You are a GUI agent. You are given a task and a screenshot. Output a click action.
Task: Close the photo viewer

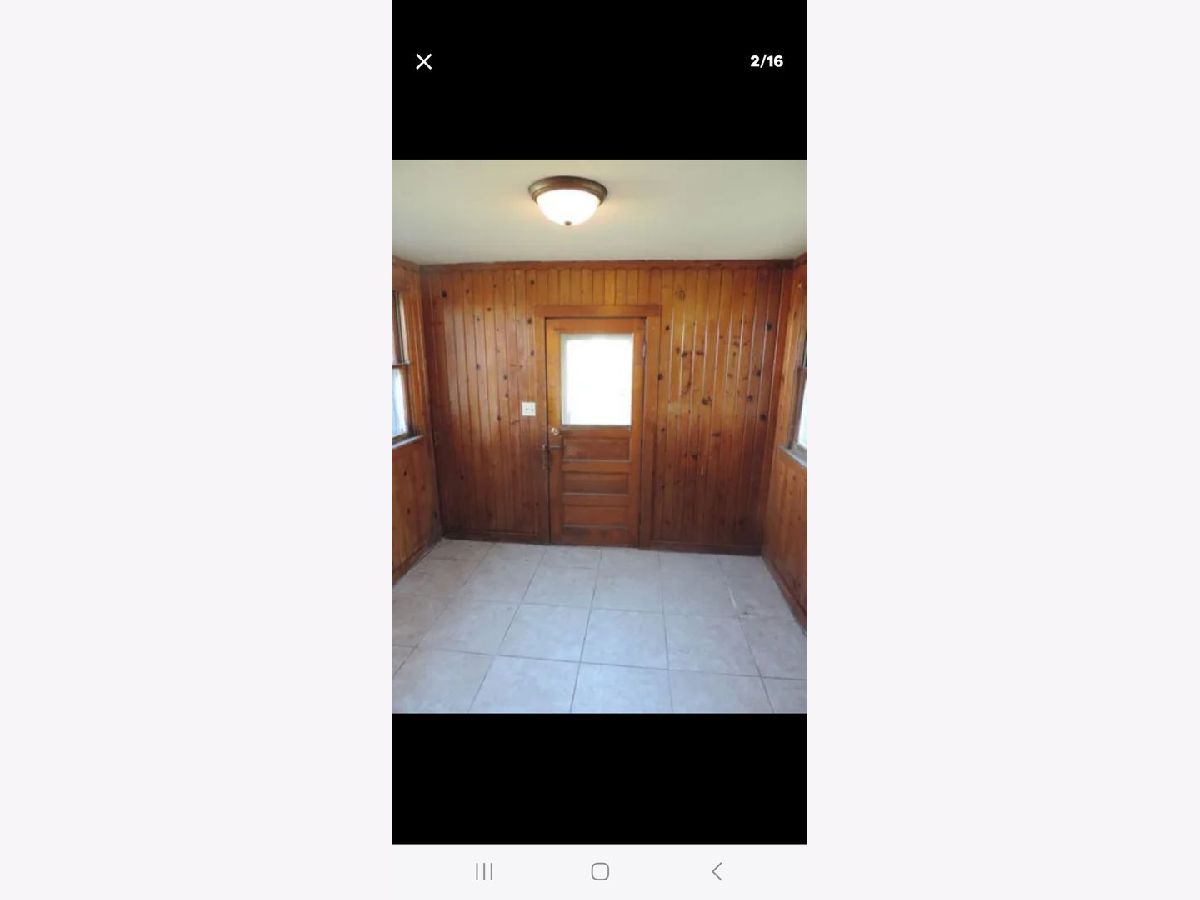(x=424, y=62)
